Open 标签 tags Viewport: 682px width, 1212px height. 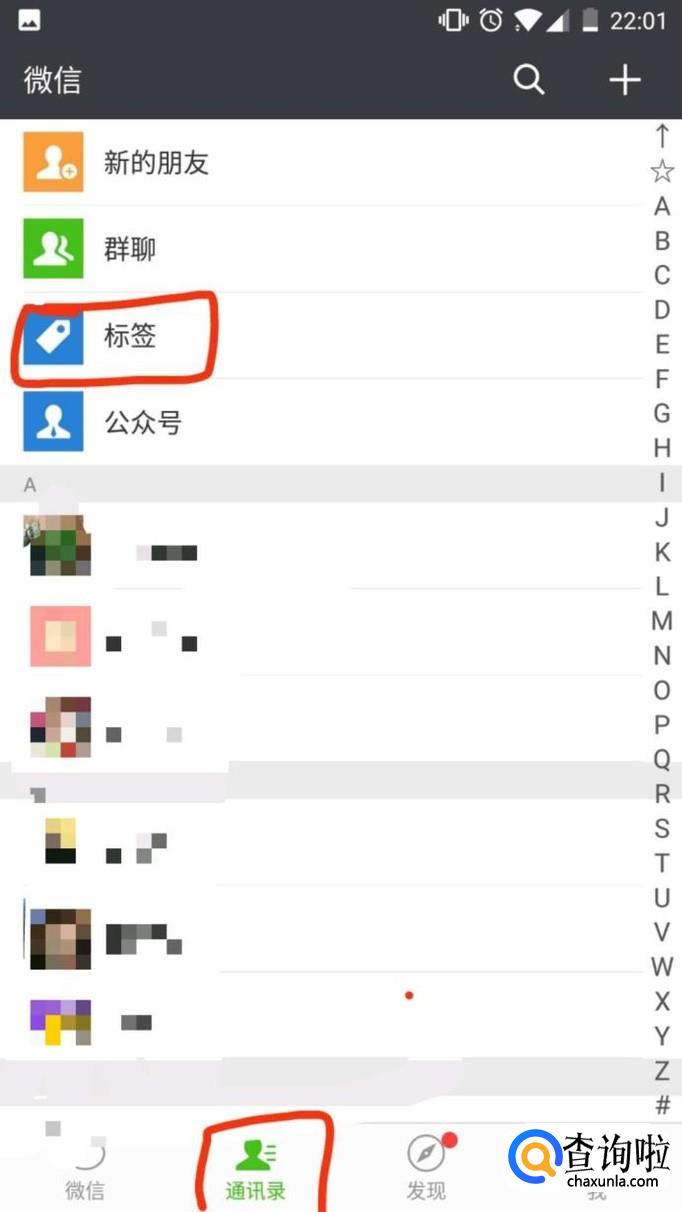[x=130, y=336]
